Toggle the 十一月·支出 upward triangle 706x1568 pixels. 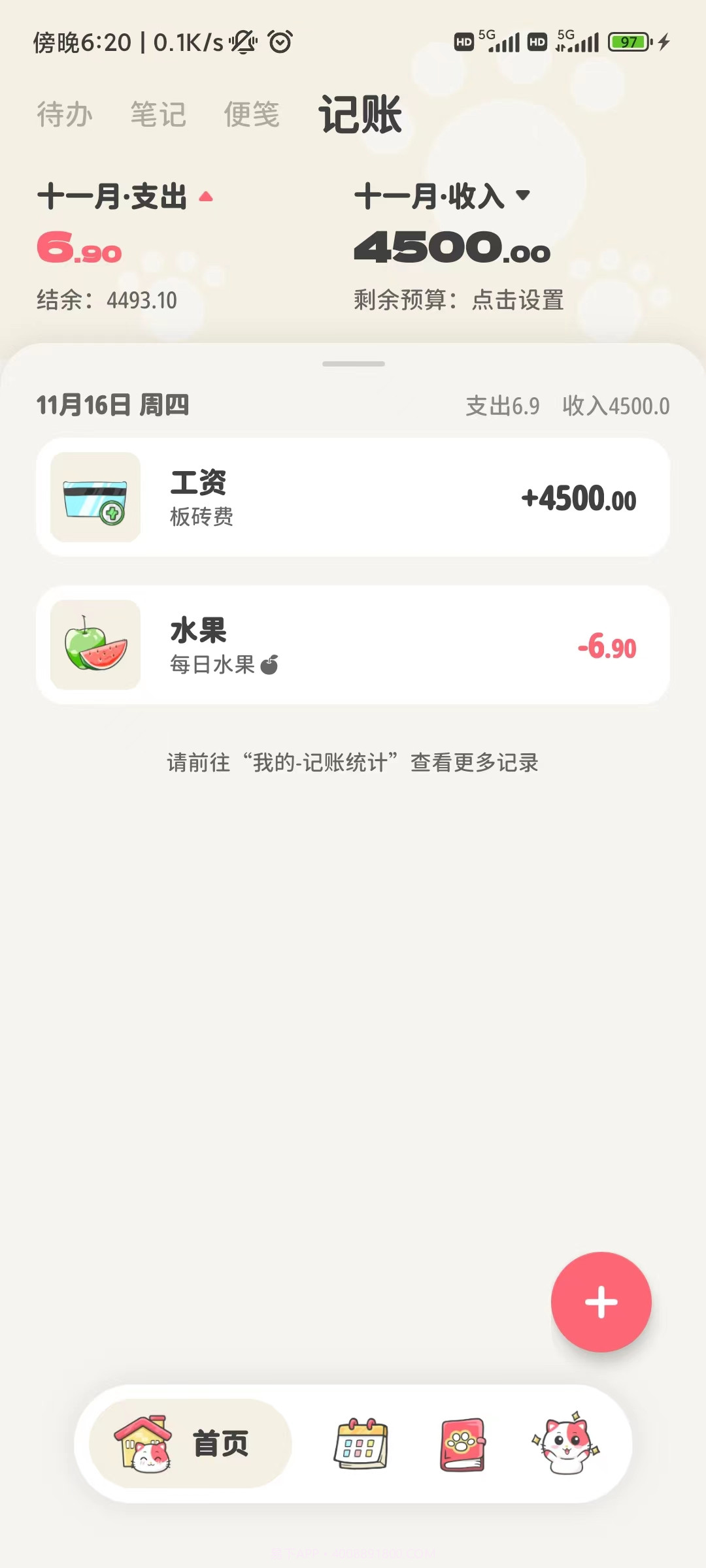point(207,194)
